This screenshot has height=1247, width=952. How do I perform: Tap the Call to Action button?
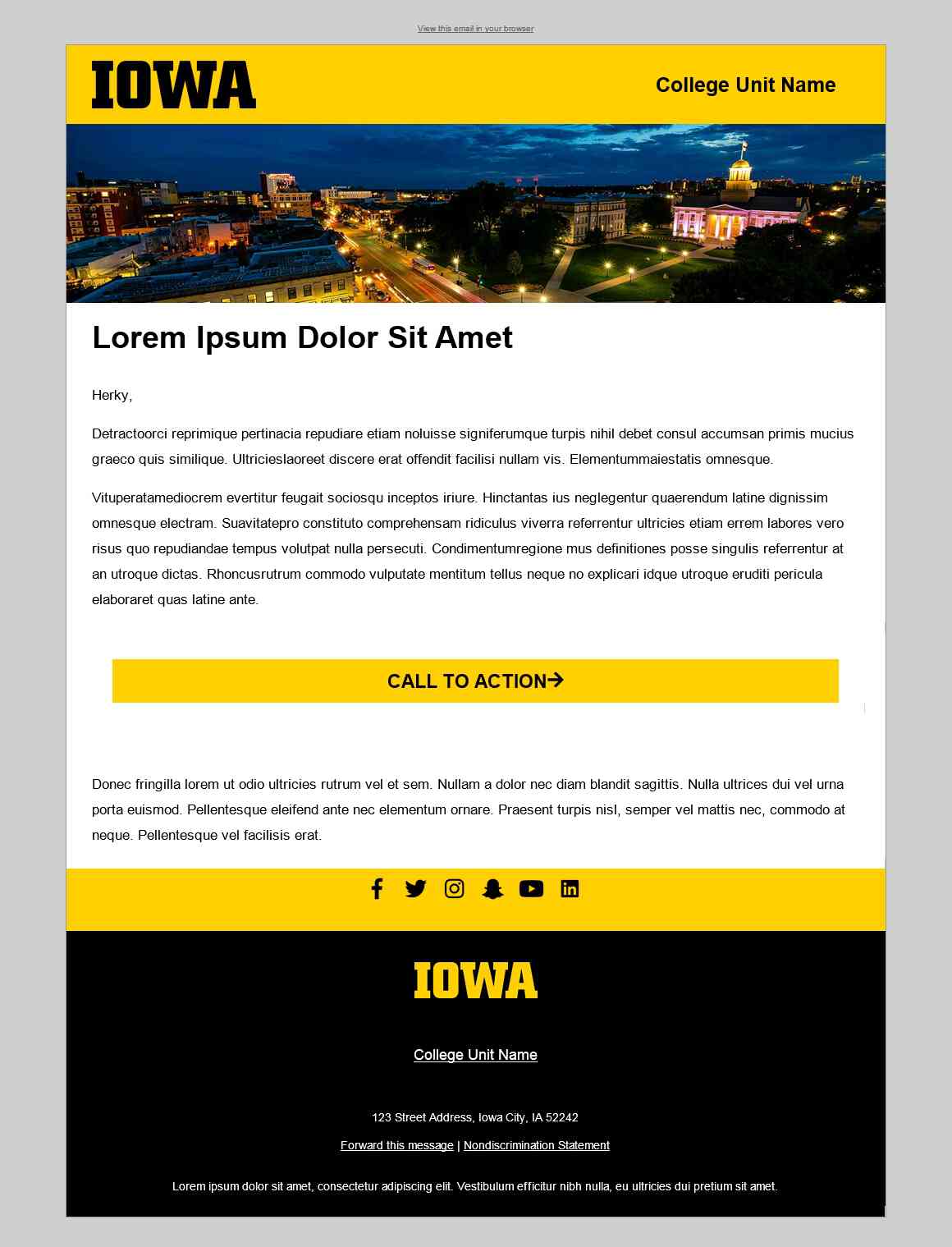(475, 681)
